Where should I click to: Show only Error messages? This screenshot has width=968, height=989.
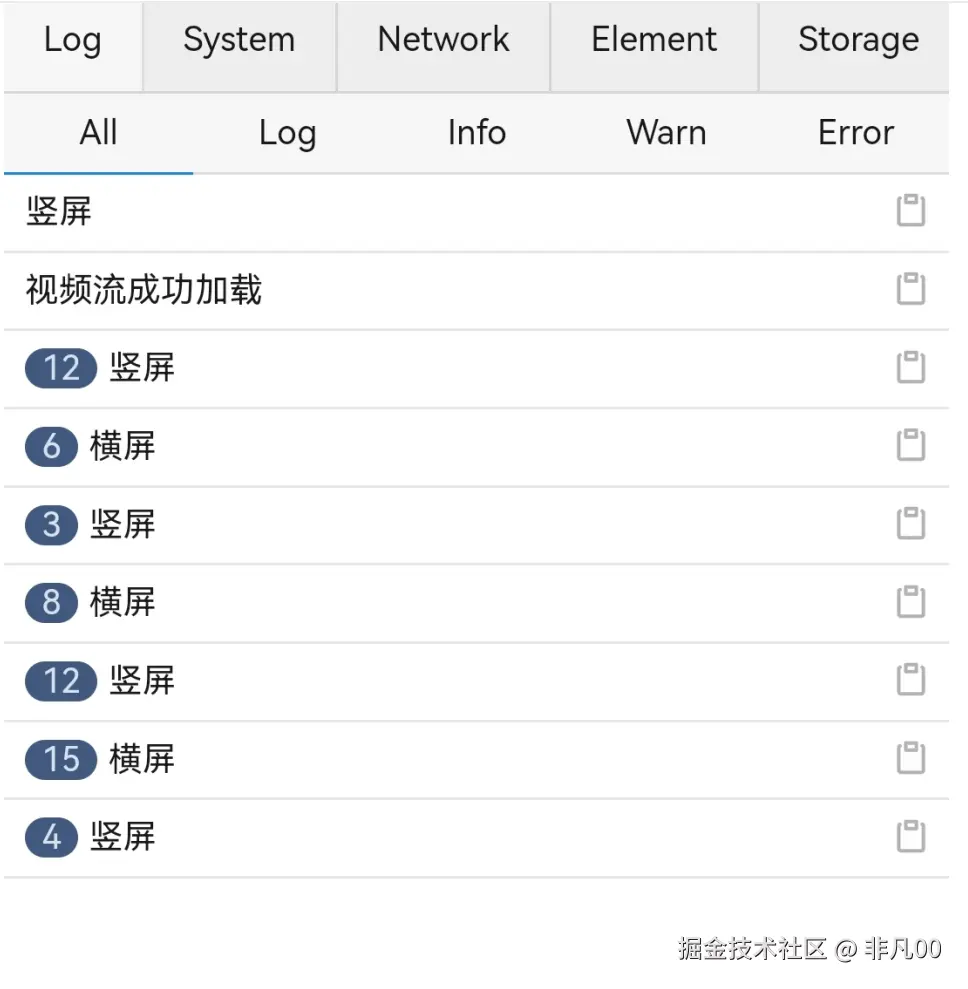(x=855, y=133)
